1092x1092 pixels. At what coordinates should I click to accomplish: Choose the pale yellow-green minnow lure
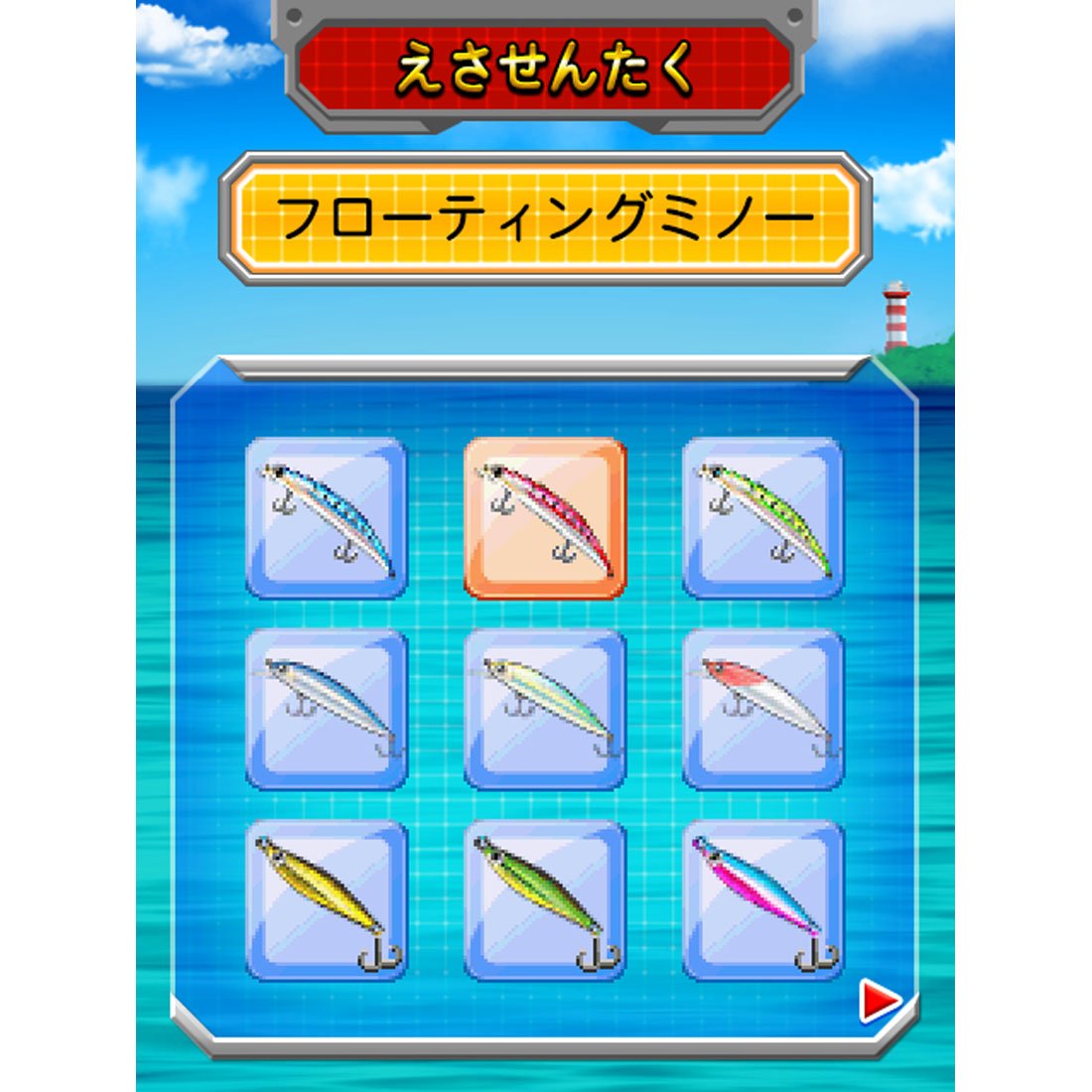(545, 709)
